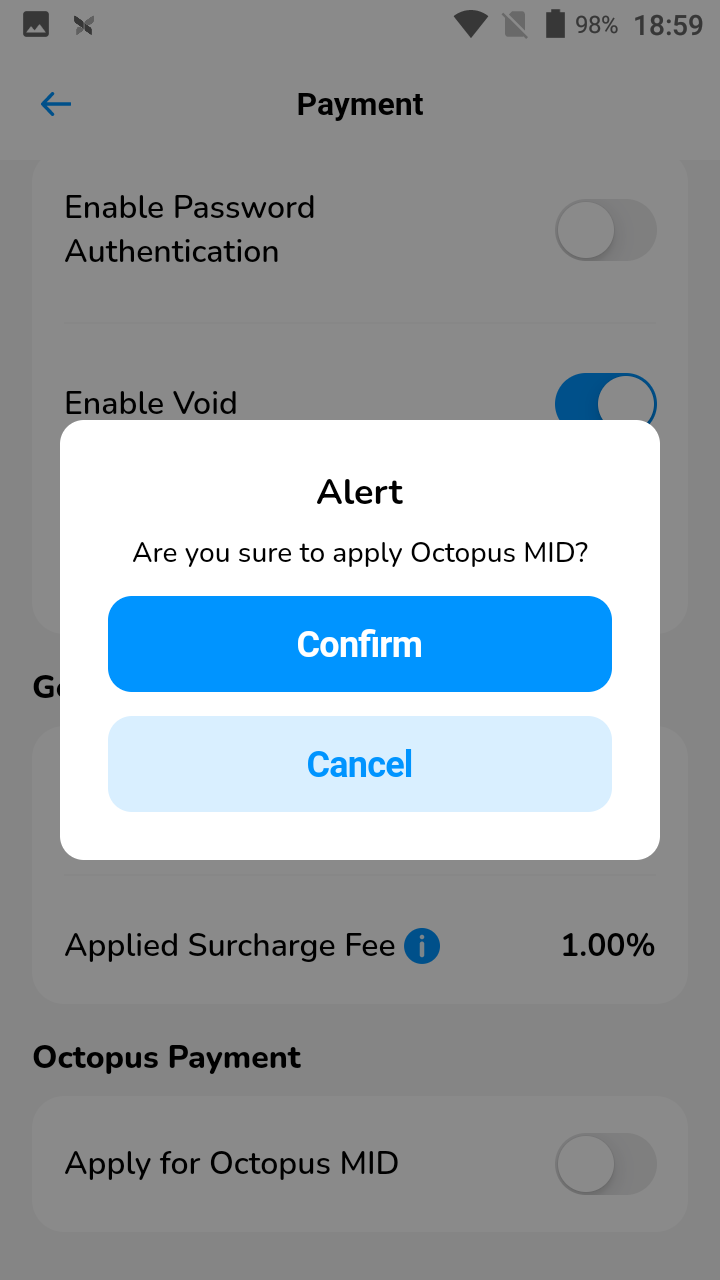Screen dimensions: 720x1280
Task: Tap the muted SIM icon in the status bar
Action: click(515, 24)
